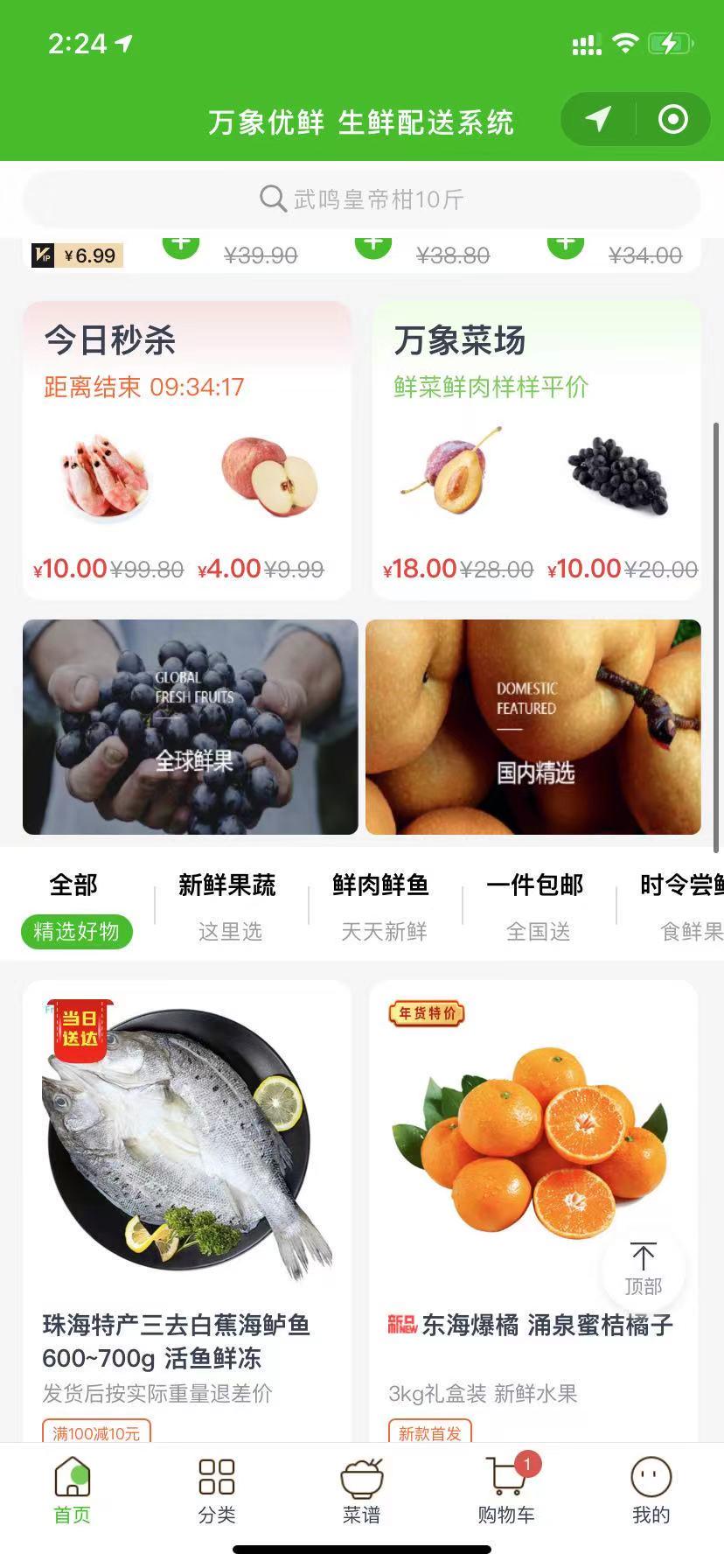
Task: Open the 国内精选 banner
Action: 533,727
